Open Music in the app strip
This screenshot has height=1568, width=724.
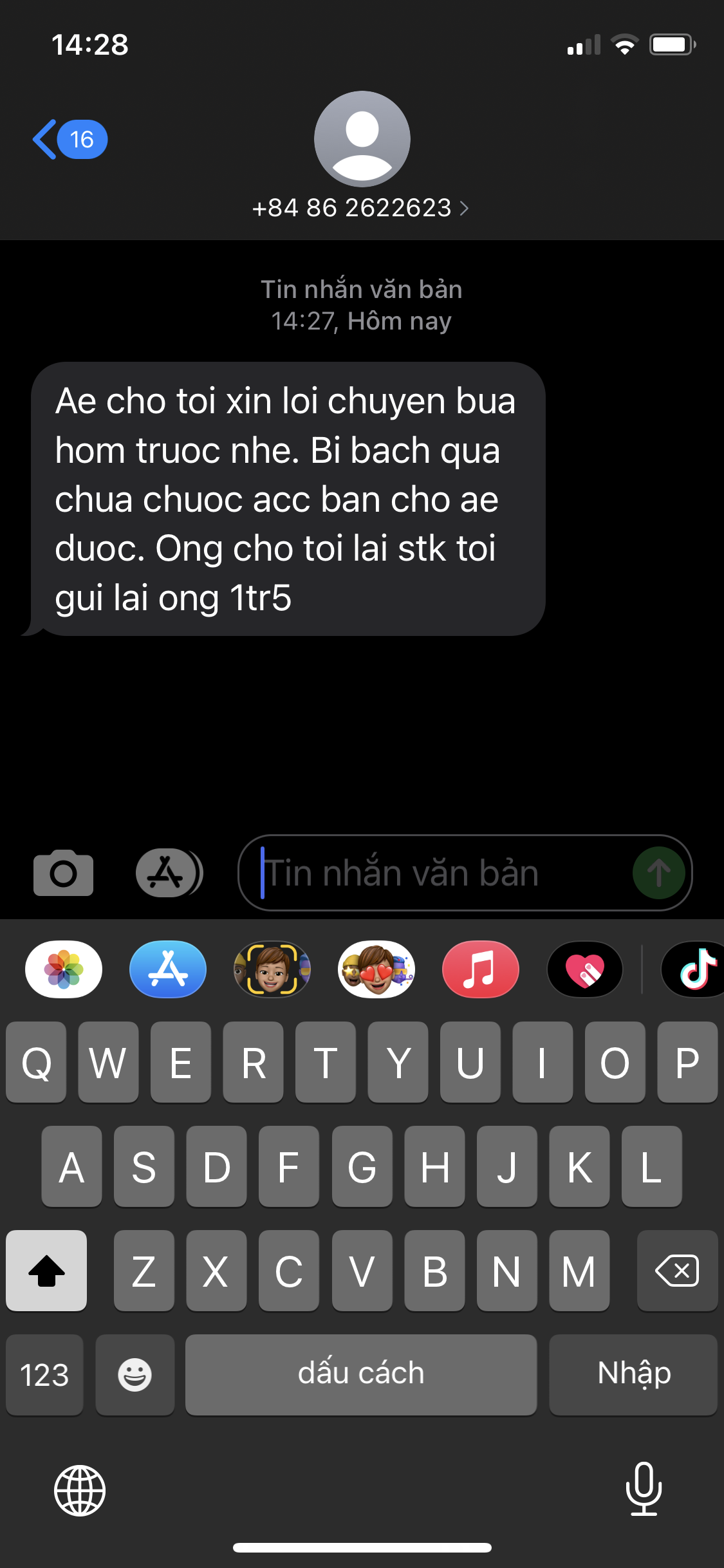tap(481, 969)
